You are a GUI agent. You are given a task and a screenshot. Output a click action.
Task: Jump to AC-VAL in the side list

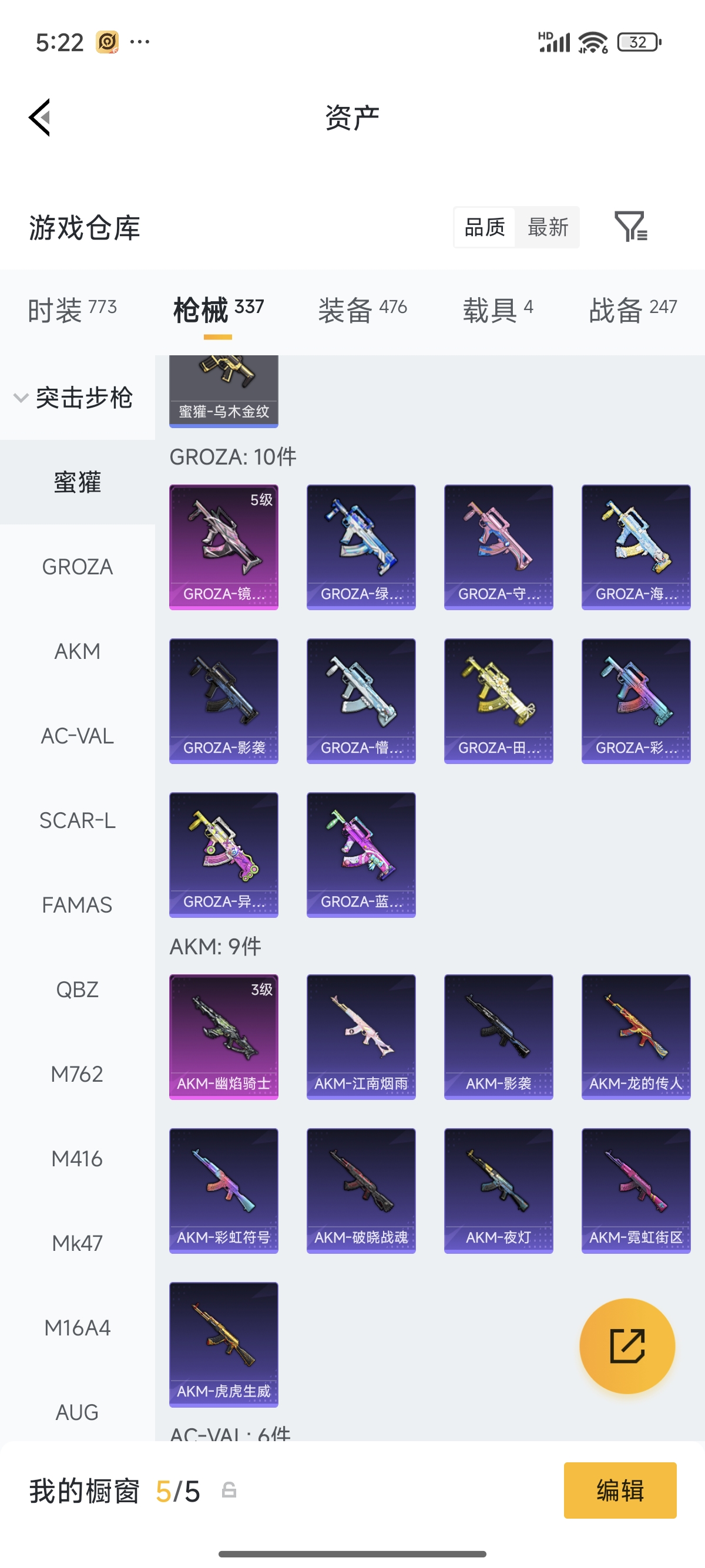pos(78,736)
